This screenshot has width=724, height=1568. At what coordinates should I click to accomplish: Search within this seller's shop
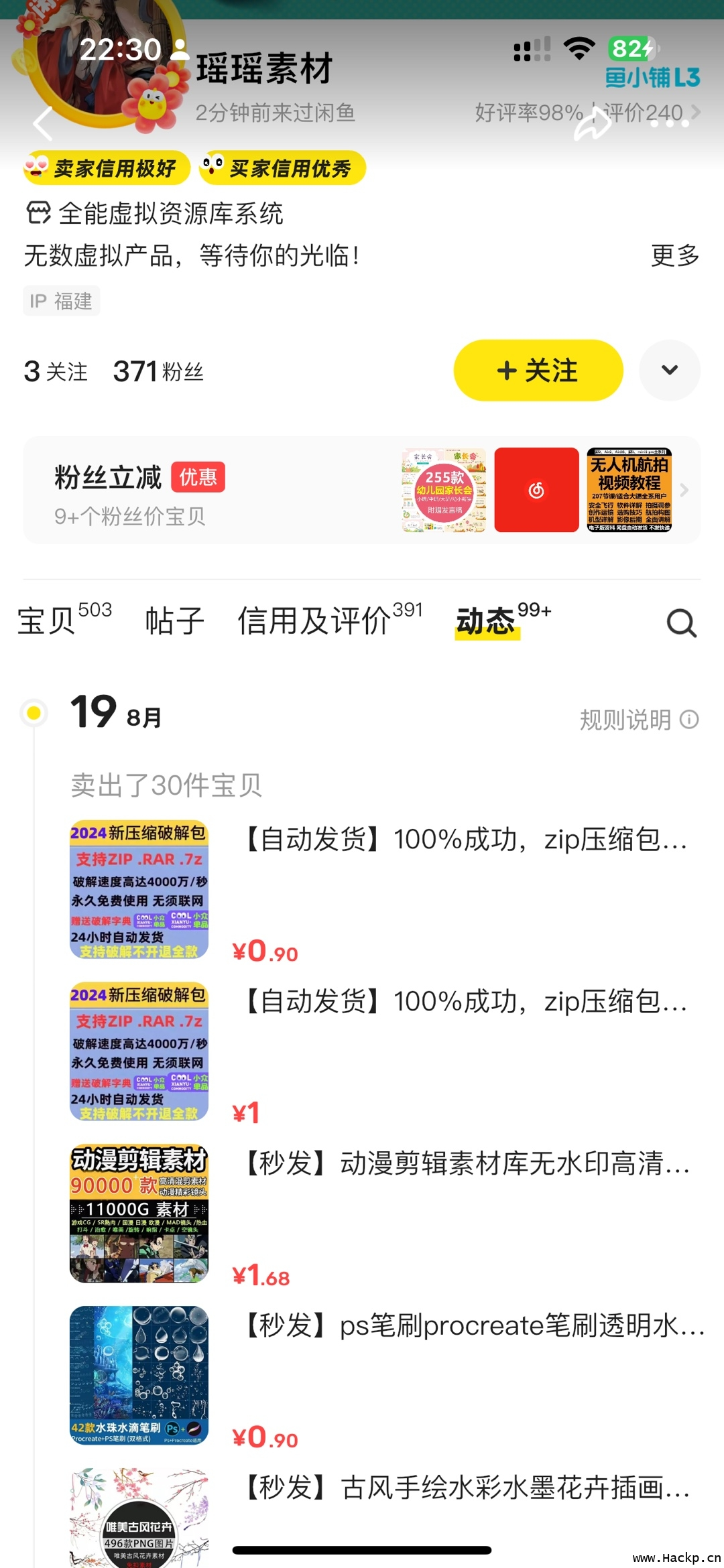pos(681,623)
